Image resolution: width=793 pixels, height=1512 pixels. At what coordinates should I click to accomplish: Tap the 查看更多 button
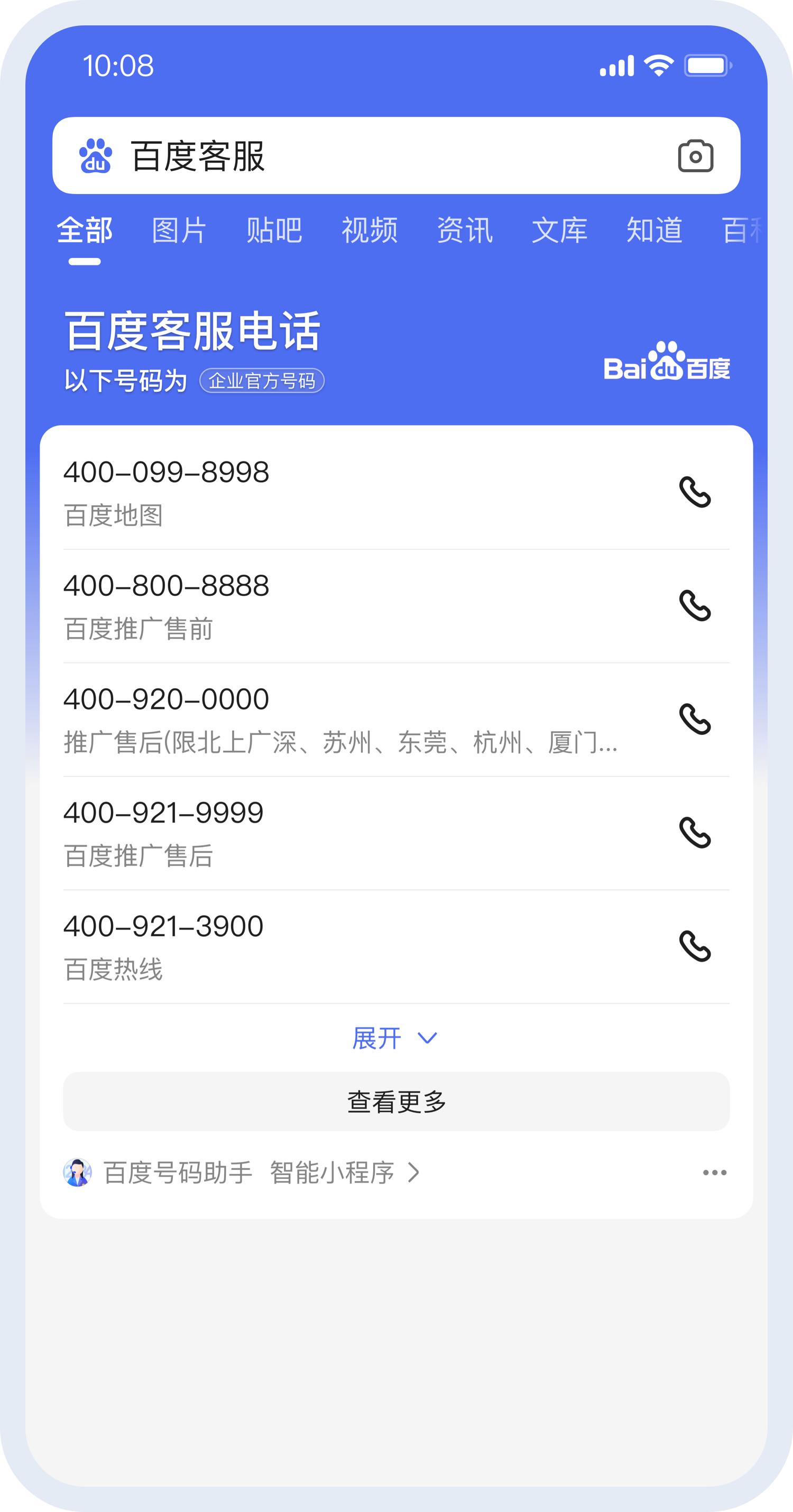[x=396, y=1102]
